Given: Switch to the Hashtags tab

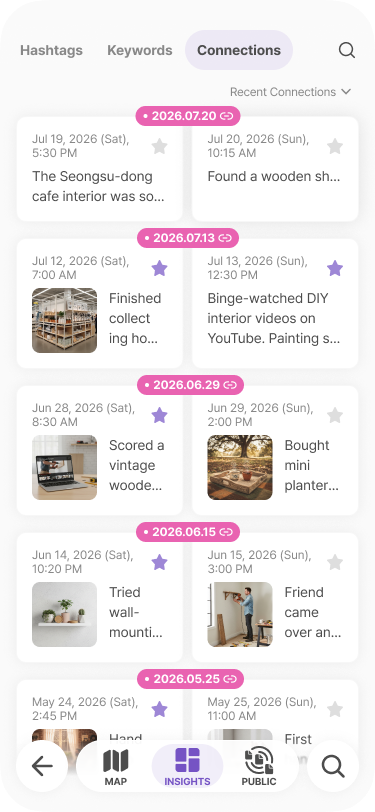Looking at the screenshot, I should coord(51,50).
